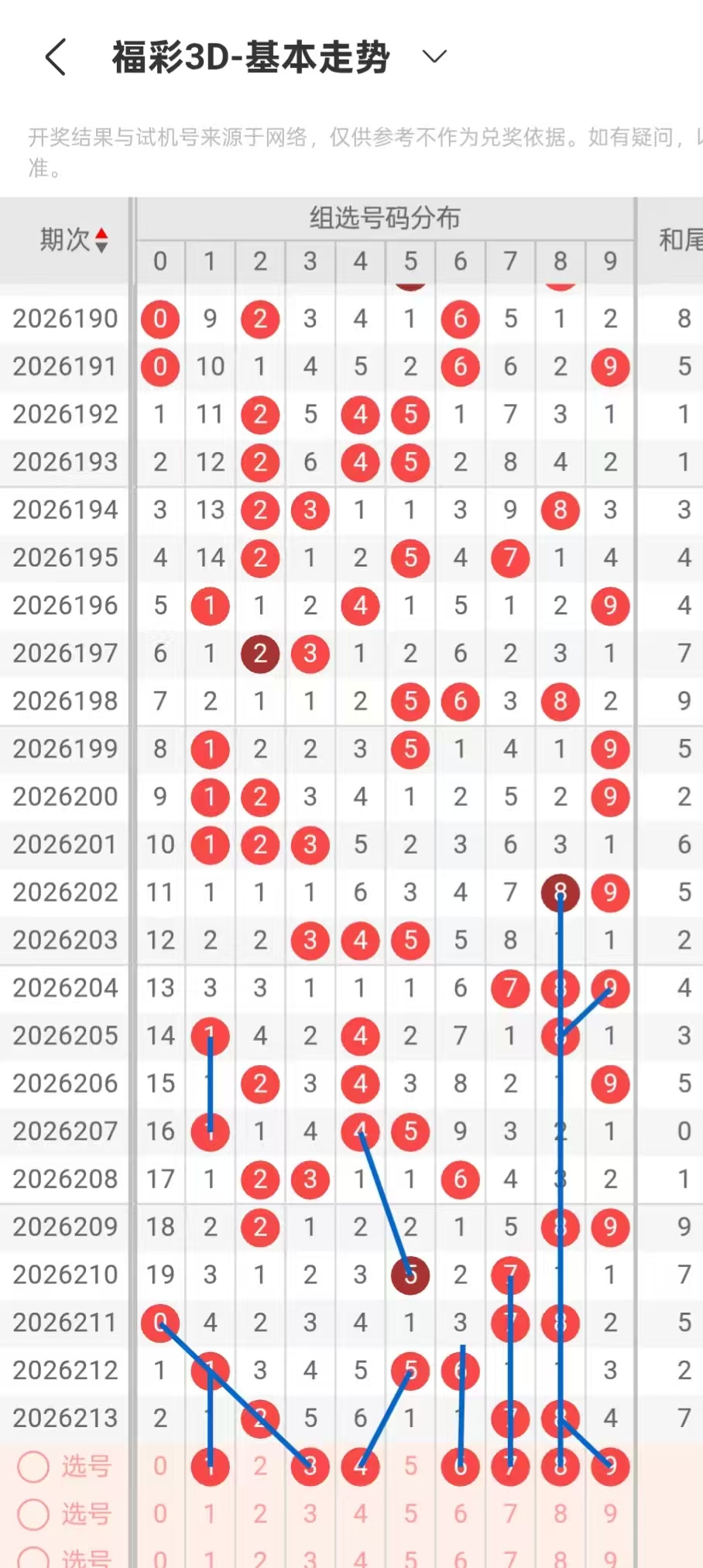The height and width of the screenshot is (1568, 703).
Task: Deselect highlighted number 1 in the 选号 row
Action: pyautogui.click(x=210, y=1466)
